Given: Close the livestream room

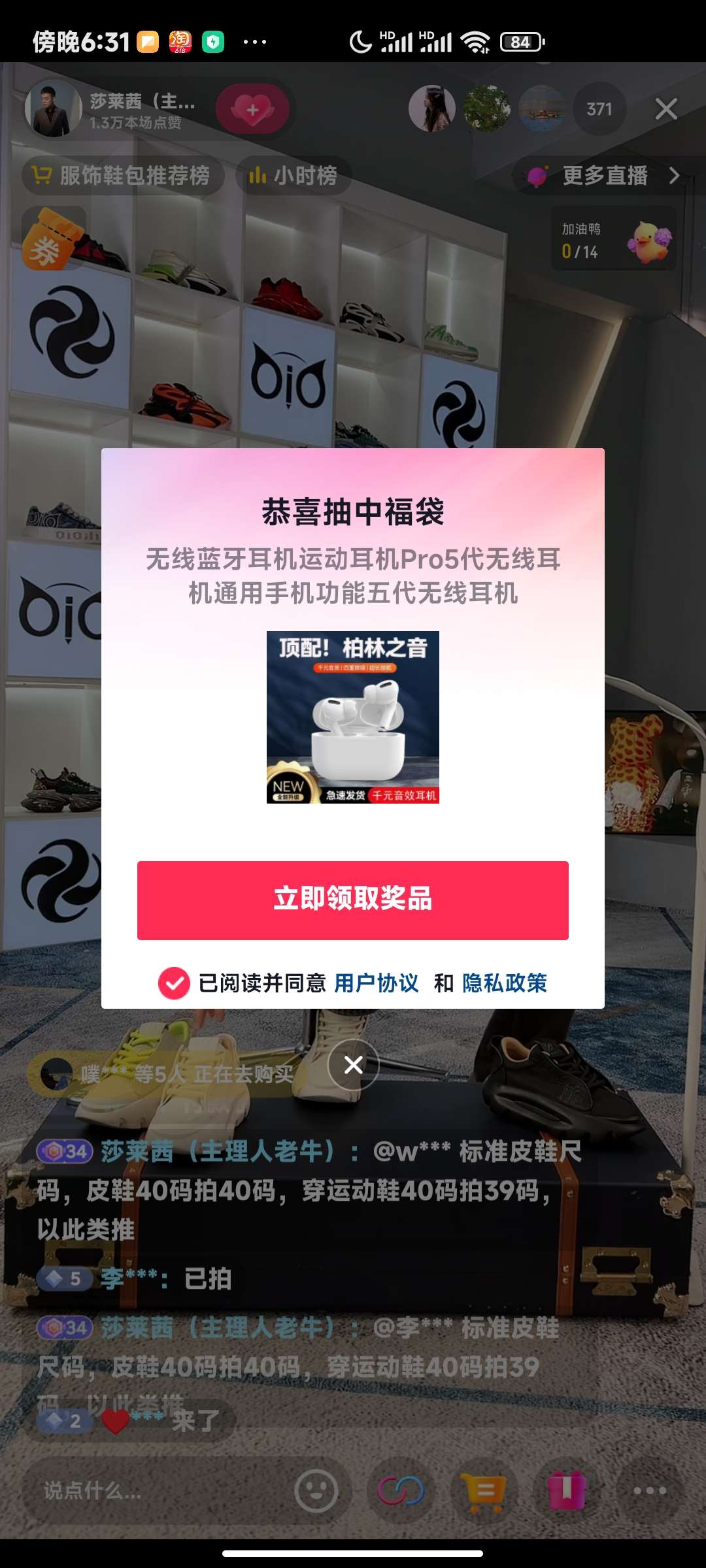Looking at the screenshot, I should (x=665, y=109).
